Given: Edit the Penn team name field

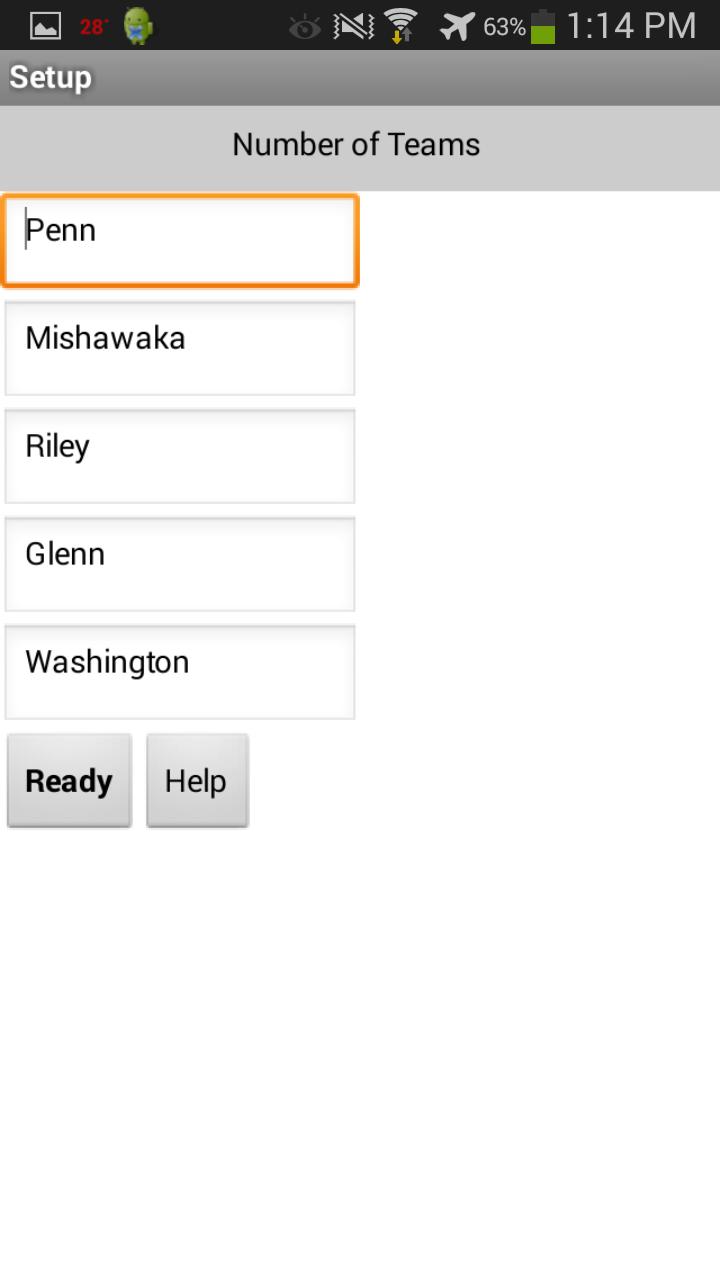Looking at the screenshot, I should pyautogui.click(x=180, y=241).
